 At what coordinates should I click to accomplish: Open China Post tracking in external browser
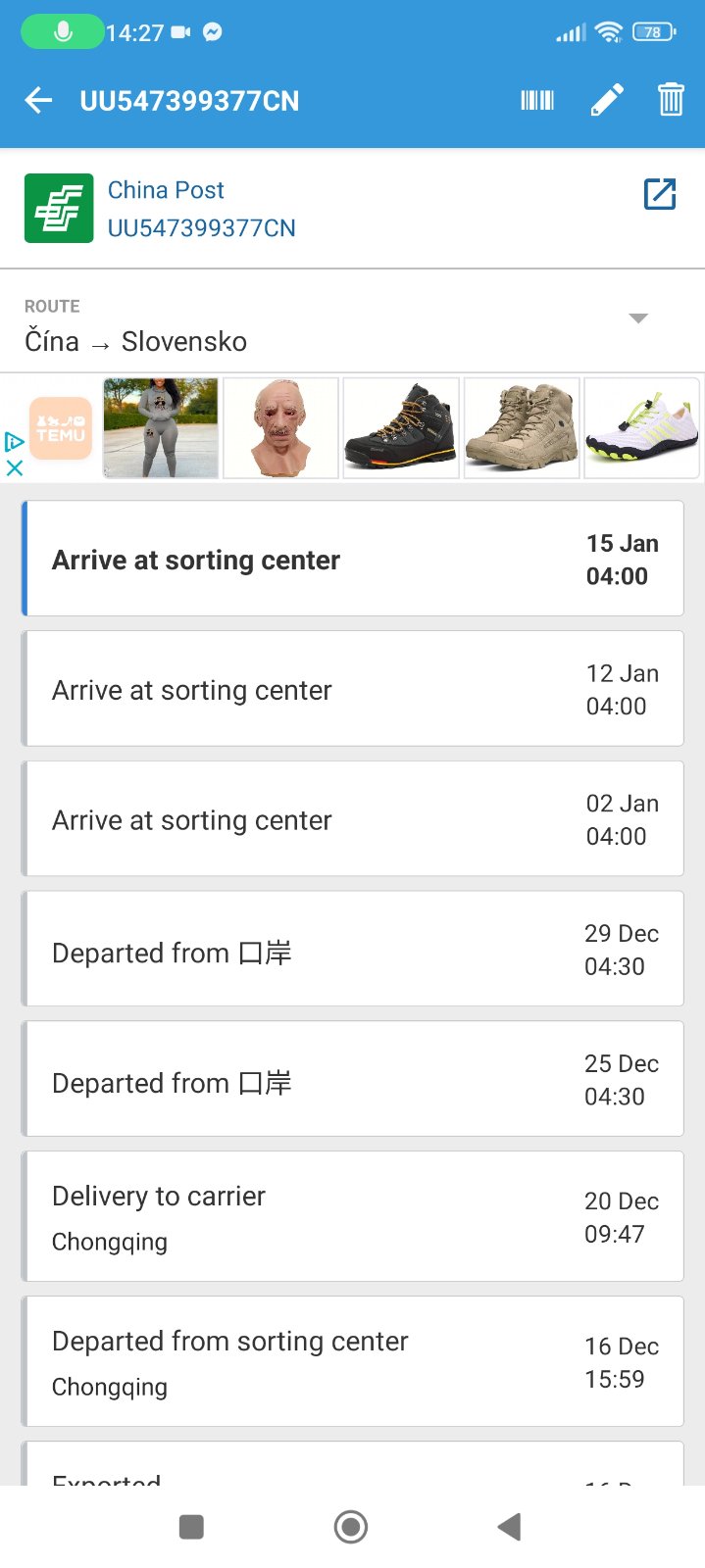pos(660,194)
